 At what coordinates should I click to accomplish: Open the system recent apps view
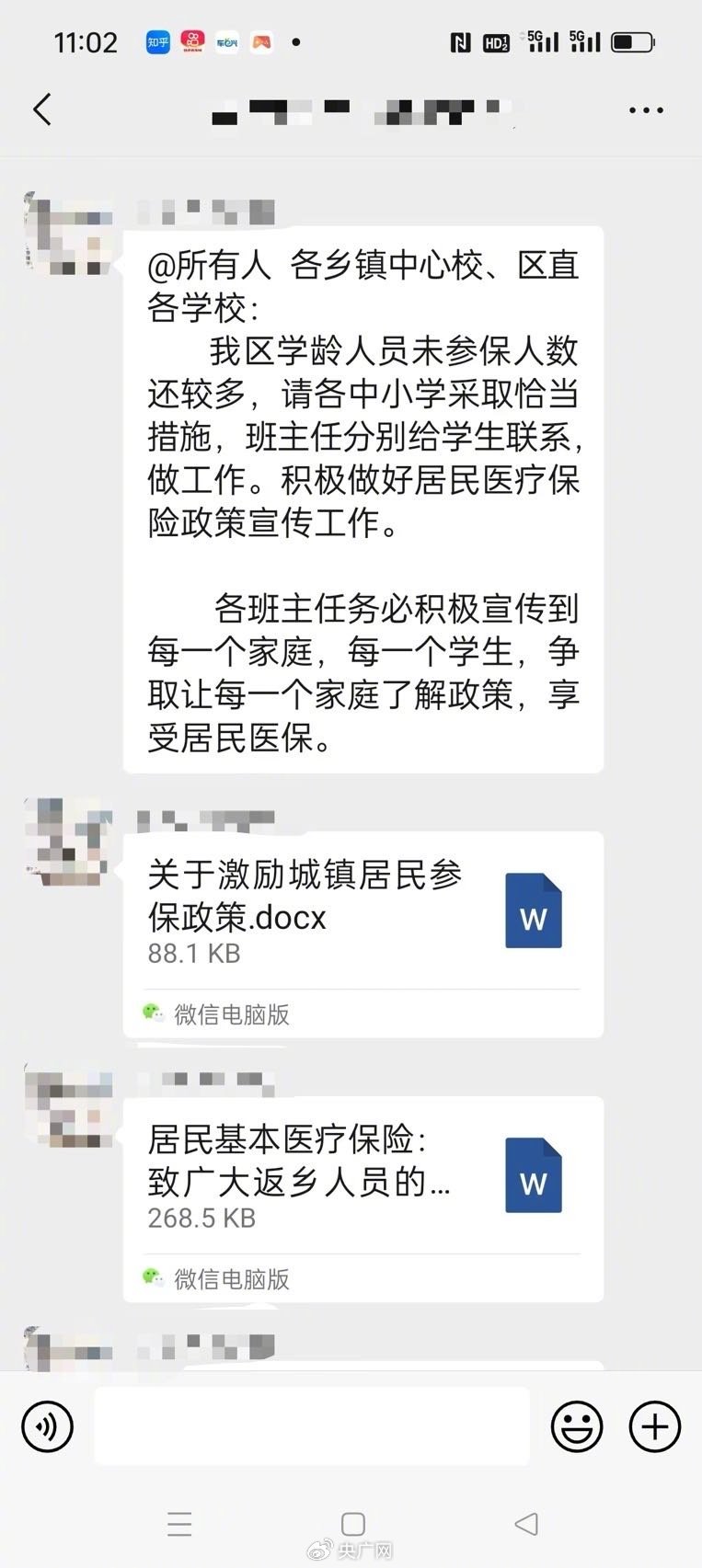click(179, 1524)
